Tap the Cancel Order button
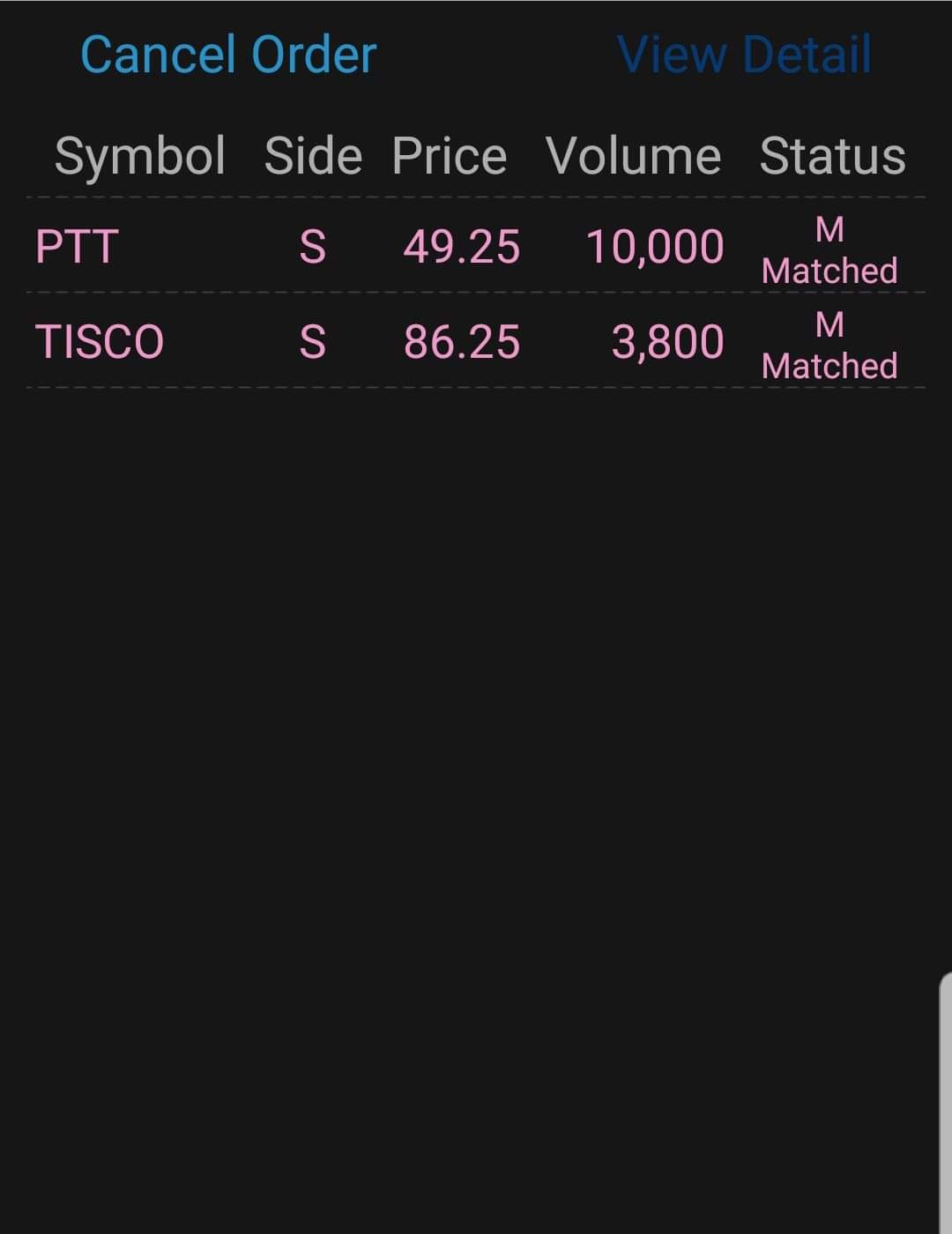Viewport: 952px width, 1234px height. point(228,55)
